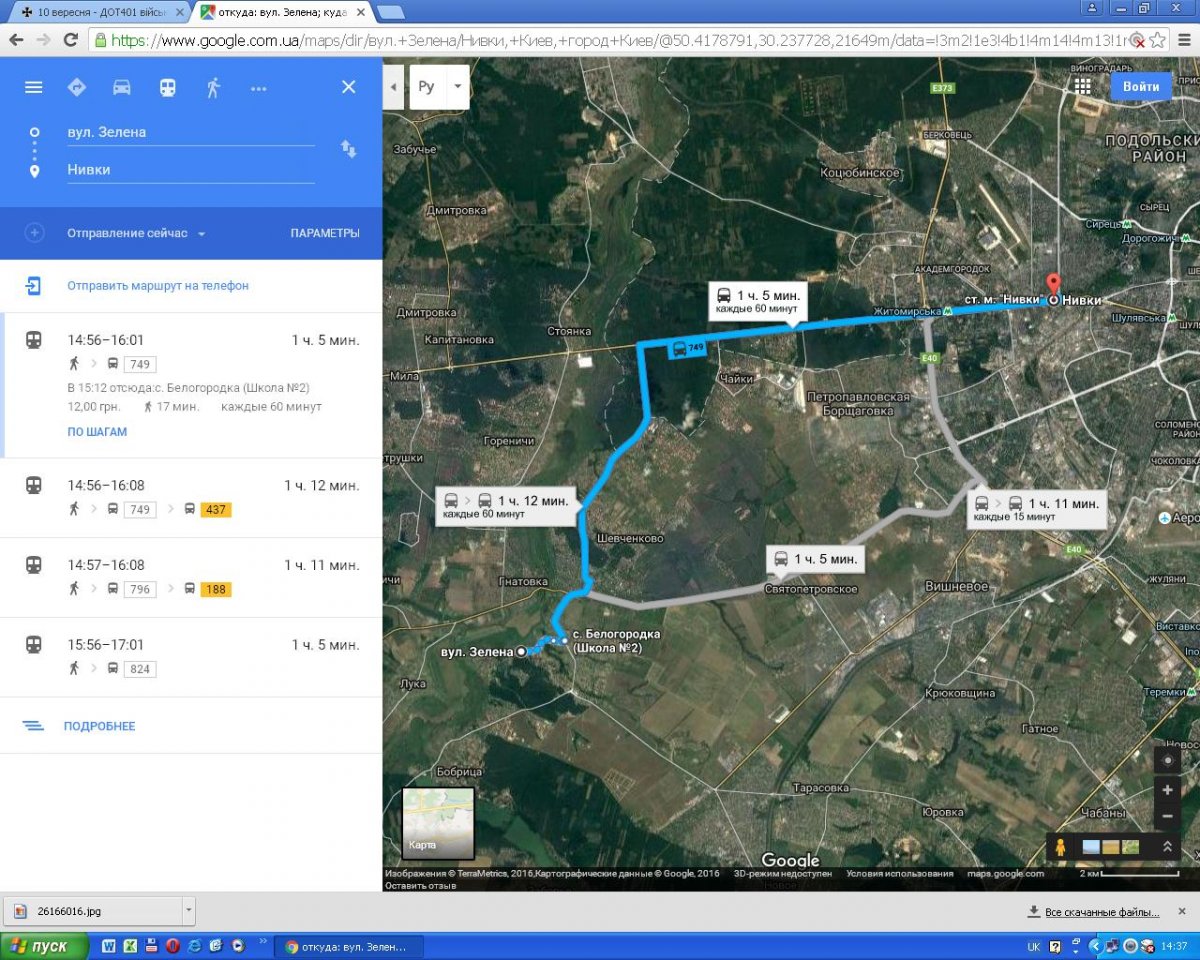Click the Войти sign-in button
This screenshot has width=1200, height=960.
(x=1140, y=86)
